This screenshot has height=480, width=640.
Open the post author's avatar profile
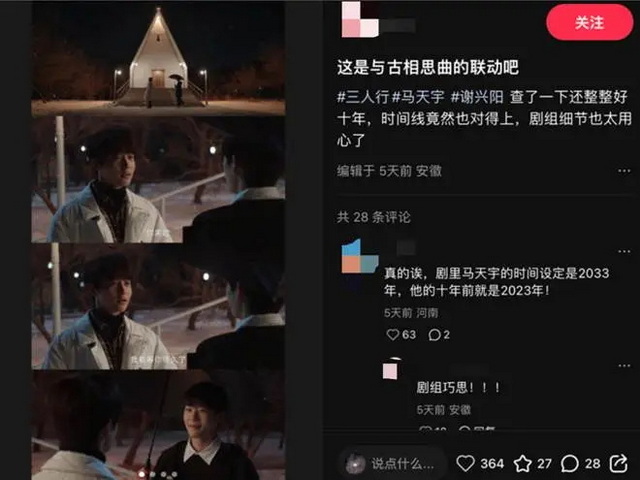point(360,21)
